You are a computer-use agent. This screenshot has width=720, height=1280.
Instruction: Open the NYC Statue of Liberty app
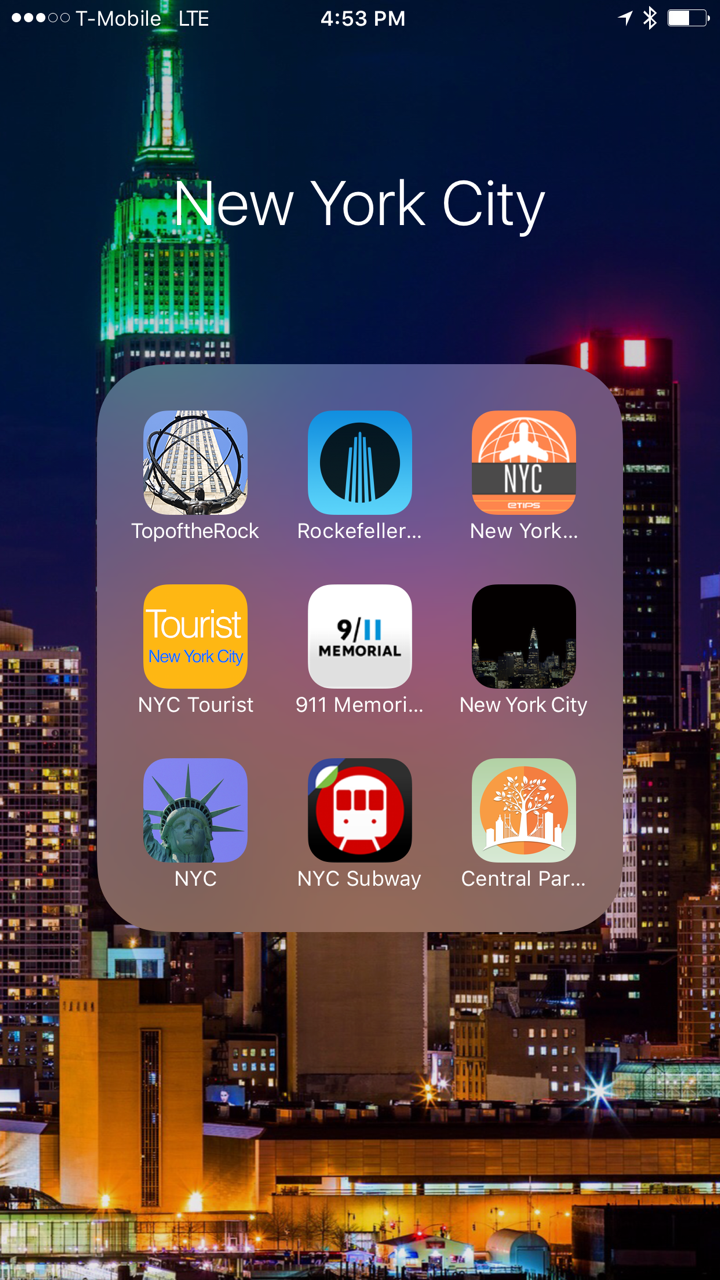click(x=195, y=810)
